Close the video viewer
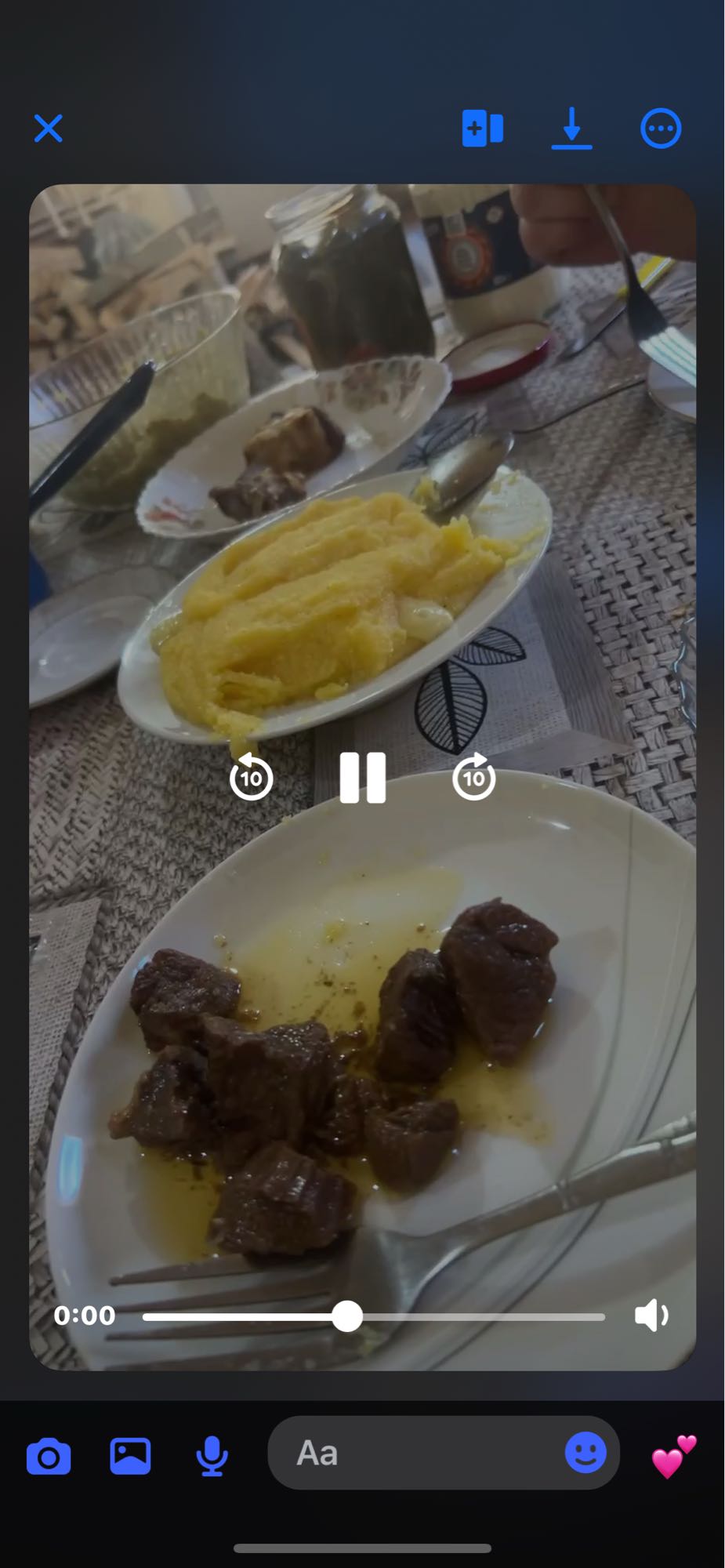Image resolution: width=725 pixels, height=1568 pixels. click(x=48, y=128)
